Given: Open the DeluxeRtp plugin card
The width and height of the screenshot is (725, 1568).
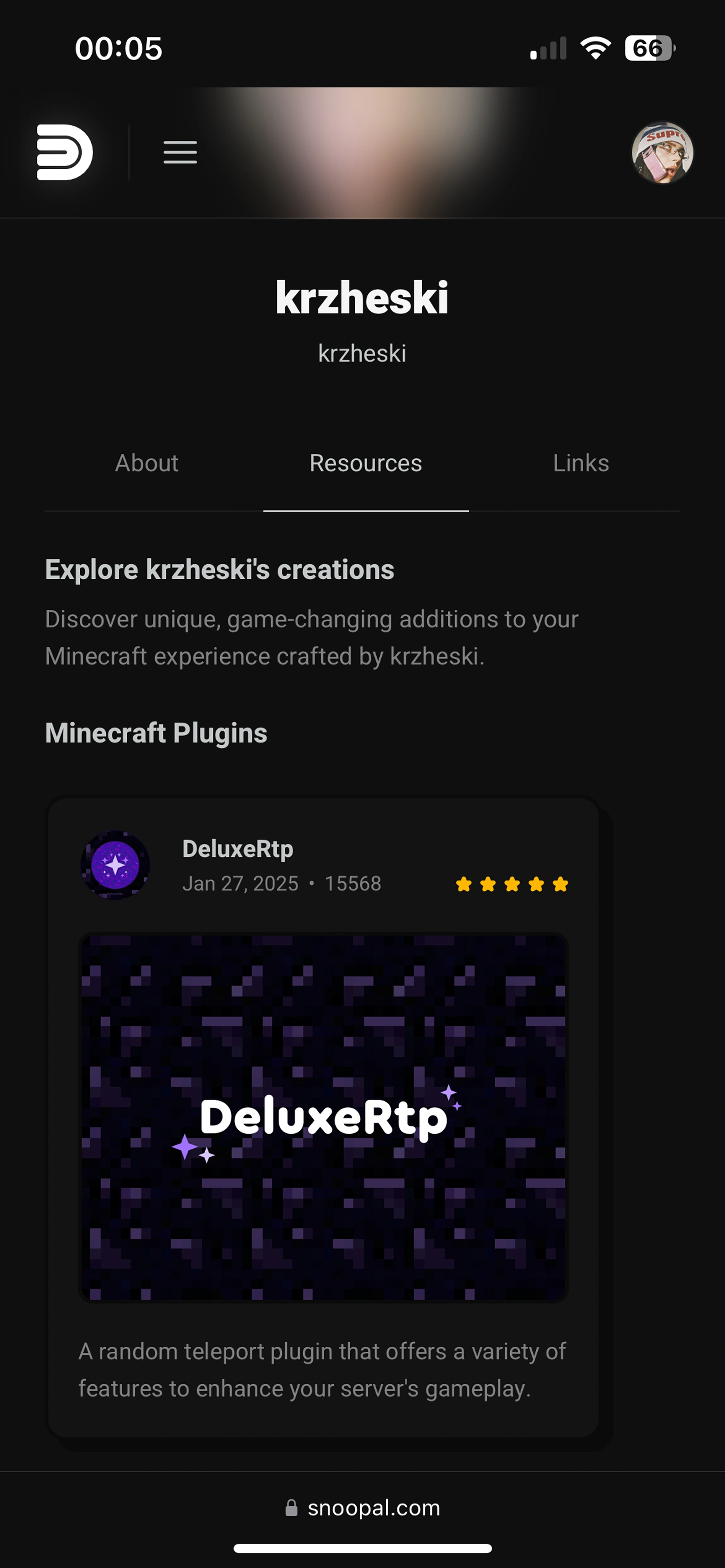Looking at the screenshot, I should (323, 1117).
